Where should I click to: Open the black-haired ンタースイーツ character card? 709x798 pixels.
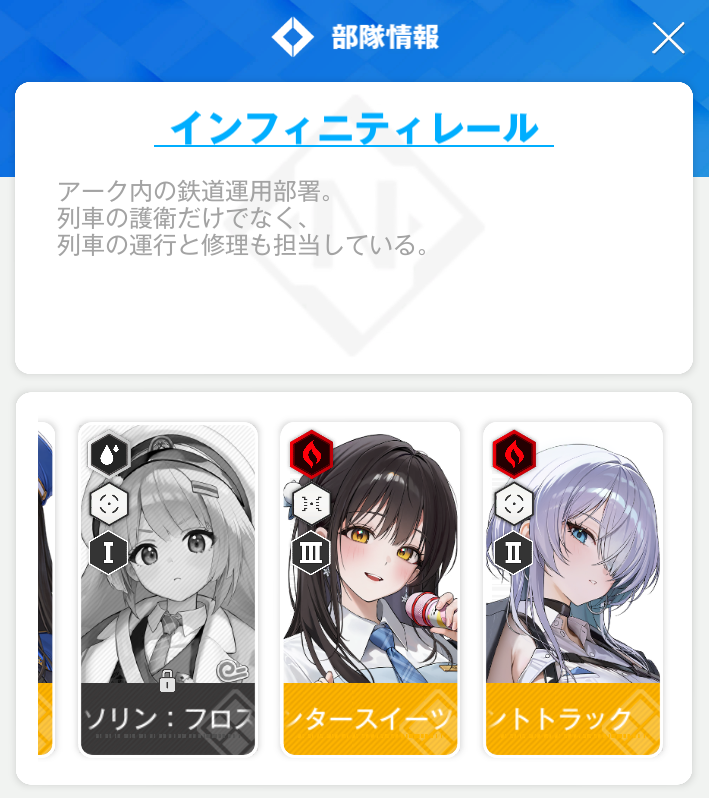370,590
